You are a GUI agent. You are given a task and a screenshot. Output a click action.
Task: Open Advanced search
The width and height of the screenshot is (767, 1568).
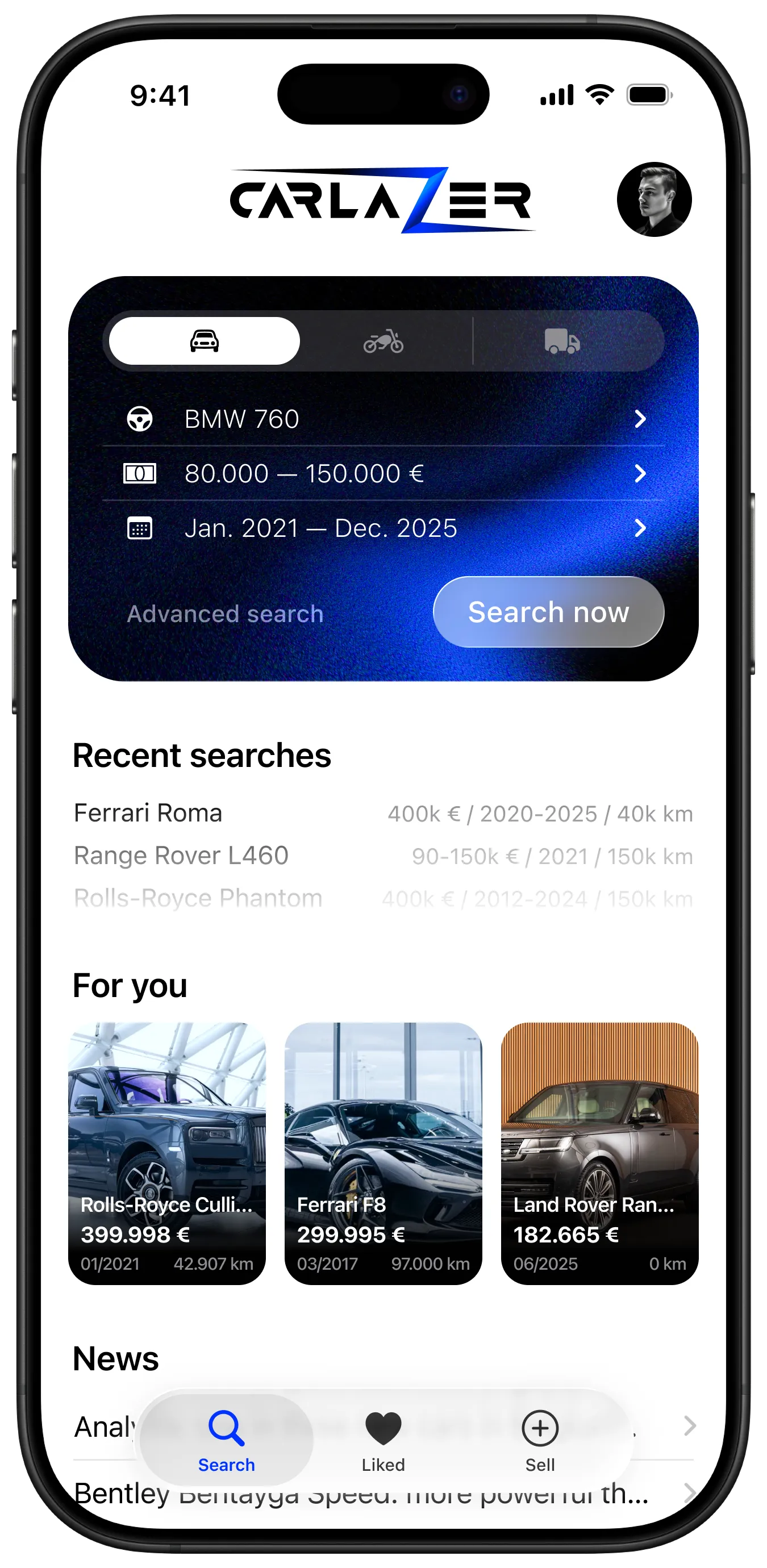[225, 614]
